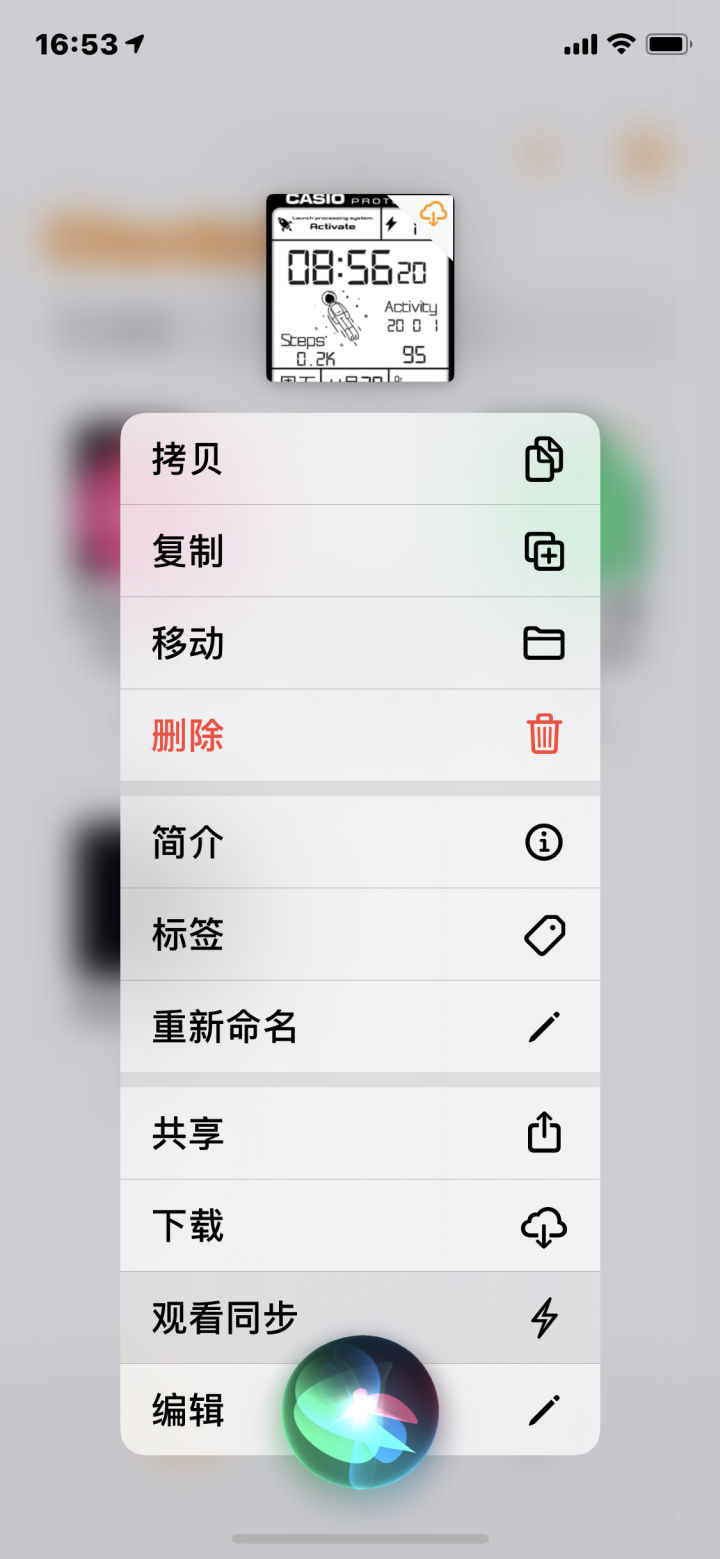Tap the pencil icon beside 重新命名
The height and width of the screenshot is (1559, 720).
544,1026
